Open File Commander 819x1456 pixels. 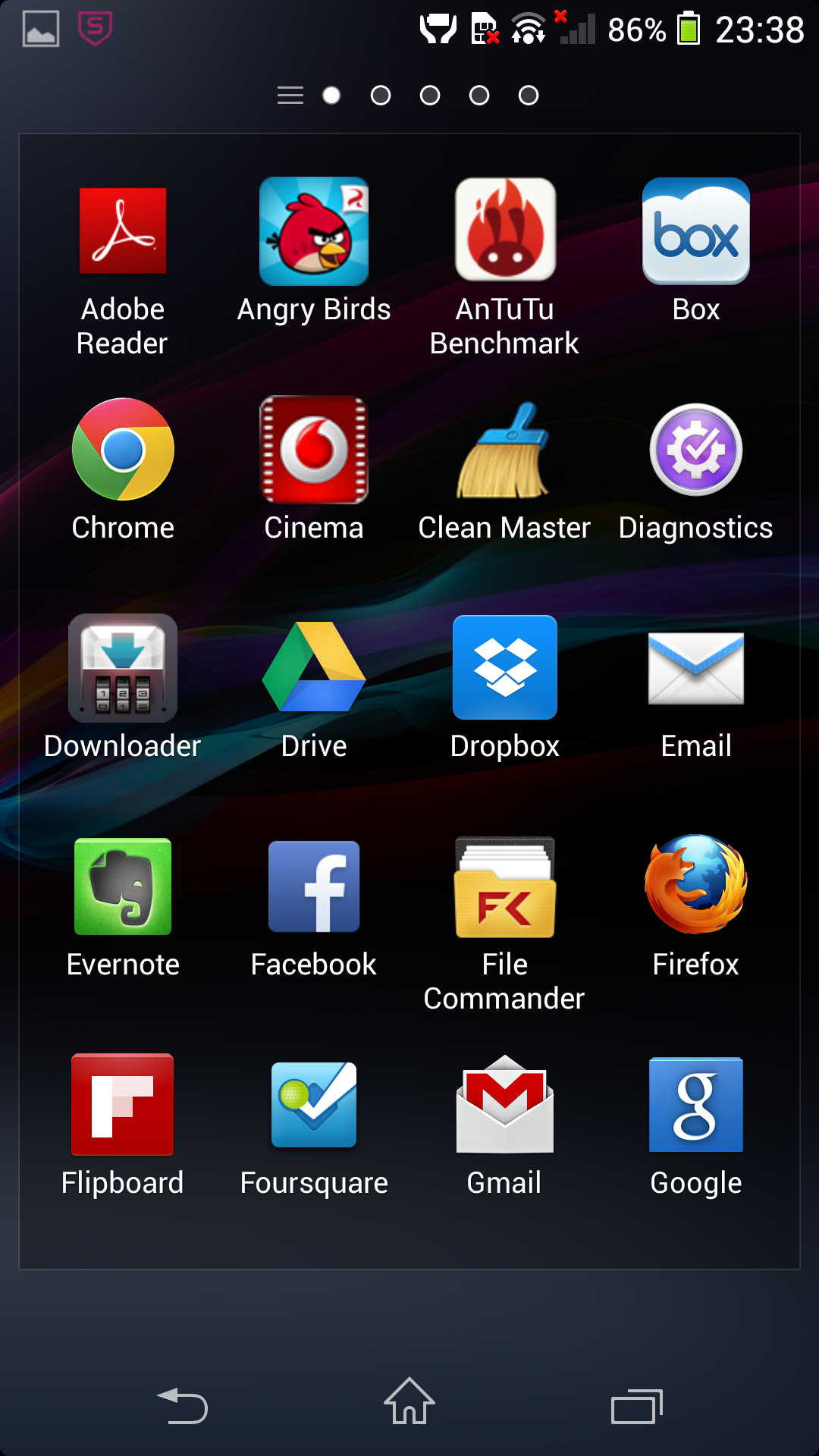click(x=505, y=886)
